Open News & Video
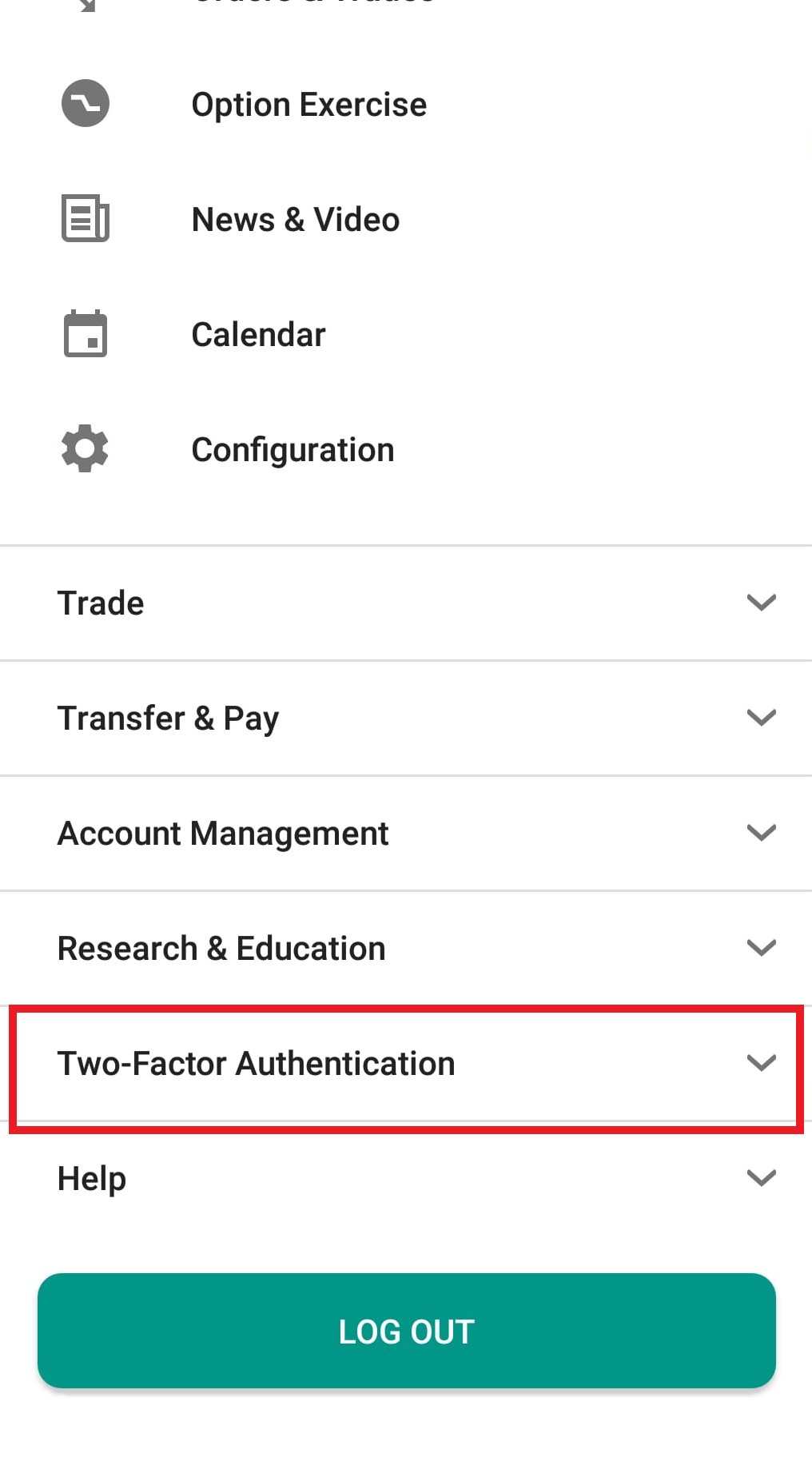This screenshot has width=812, height=1461. click(x=406, y=219)
